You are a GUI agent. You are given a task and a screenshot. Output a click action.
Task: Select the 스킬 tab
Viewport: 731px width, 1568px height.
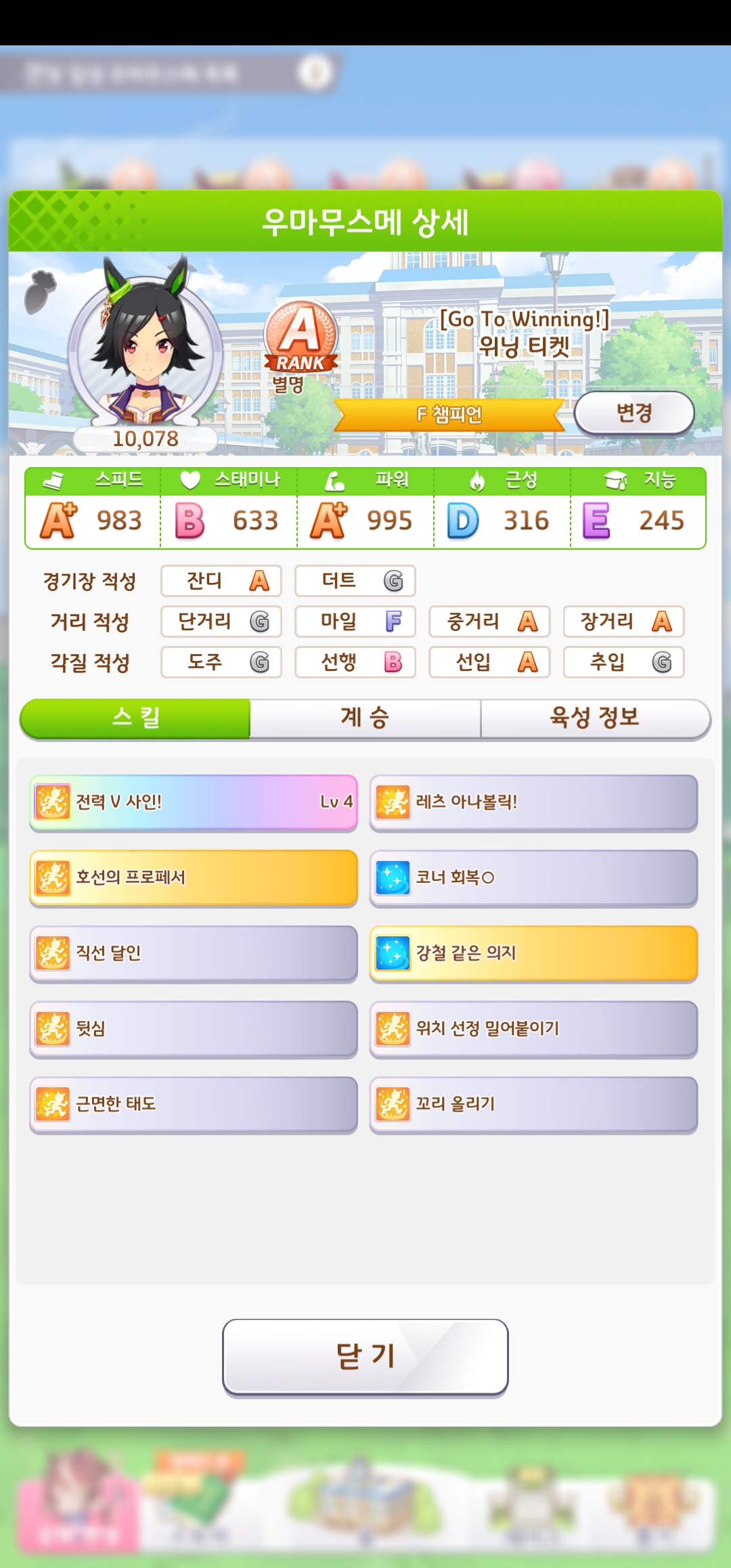tap(135, 718)
